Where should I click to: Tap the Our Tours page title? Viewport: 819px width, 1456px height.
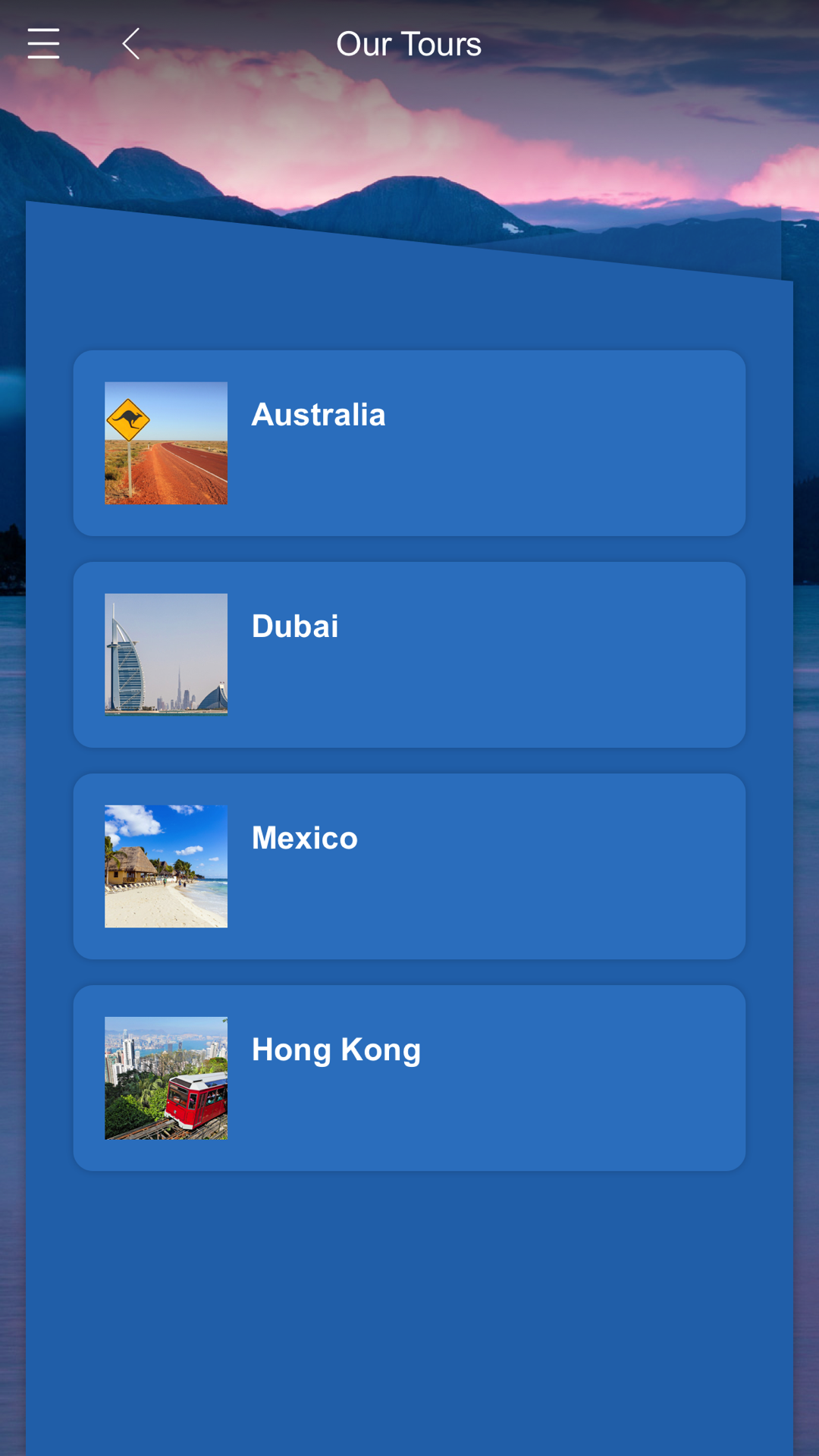coord(409,43)
